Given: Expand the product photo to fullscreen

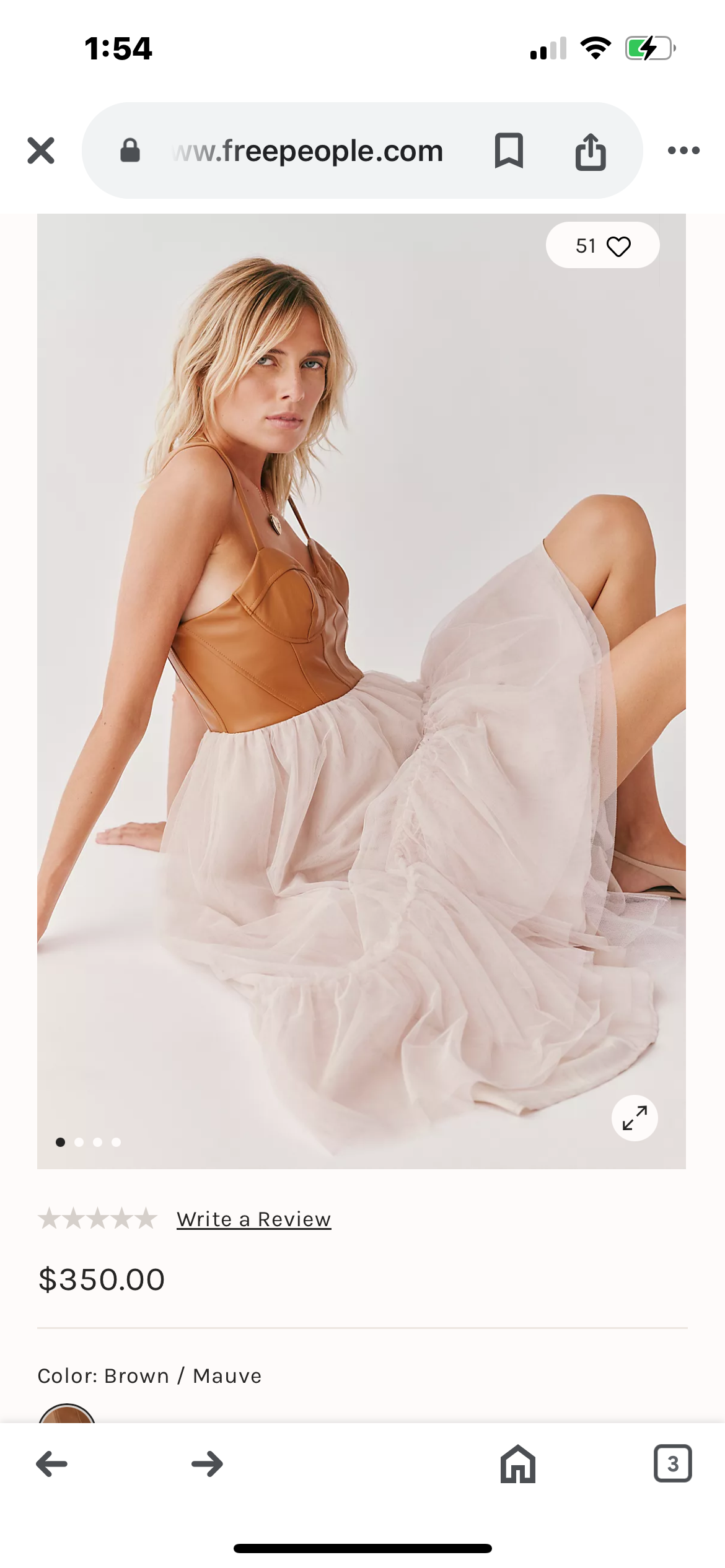Looking at the screenshot, I should (635, 1118).
